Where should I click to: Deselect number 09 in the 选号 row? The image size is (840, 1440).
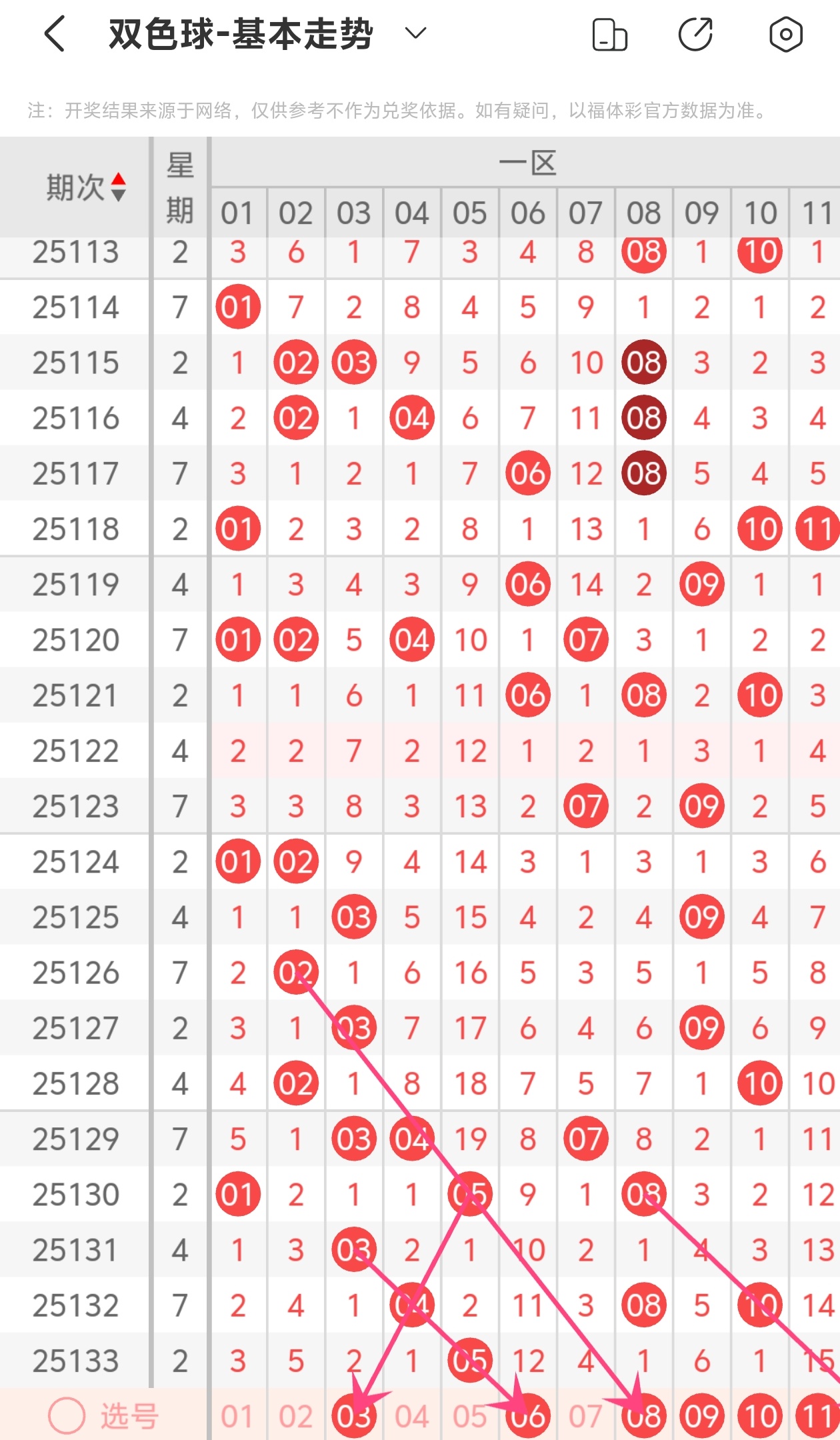click(701, 1416)
